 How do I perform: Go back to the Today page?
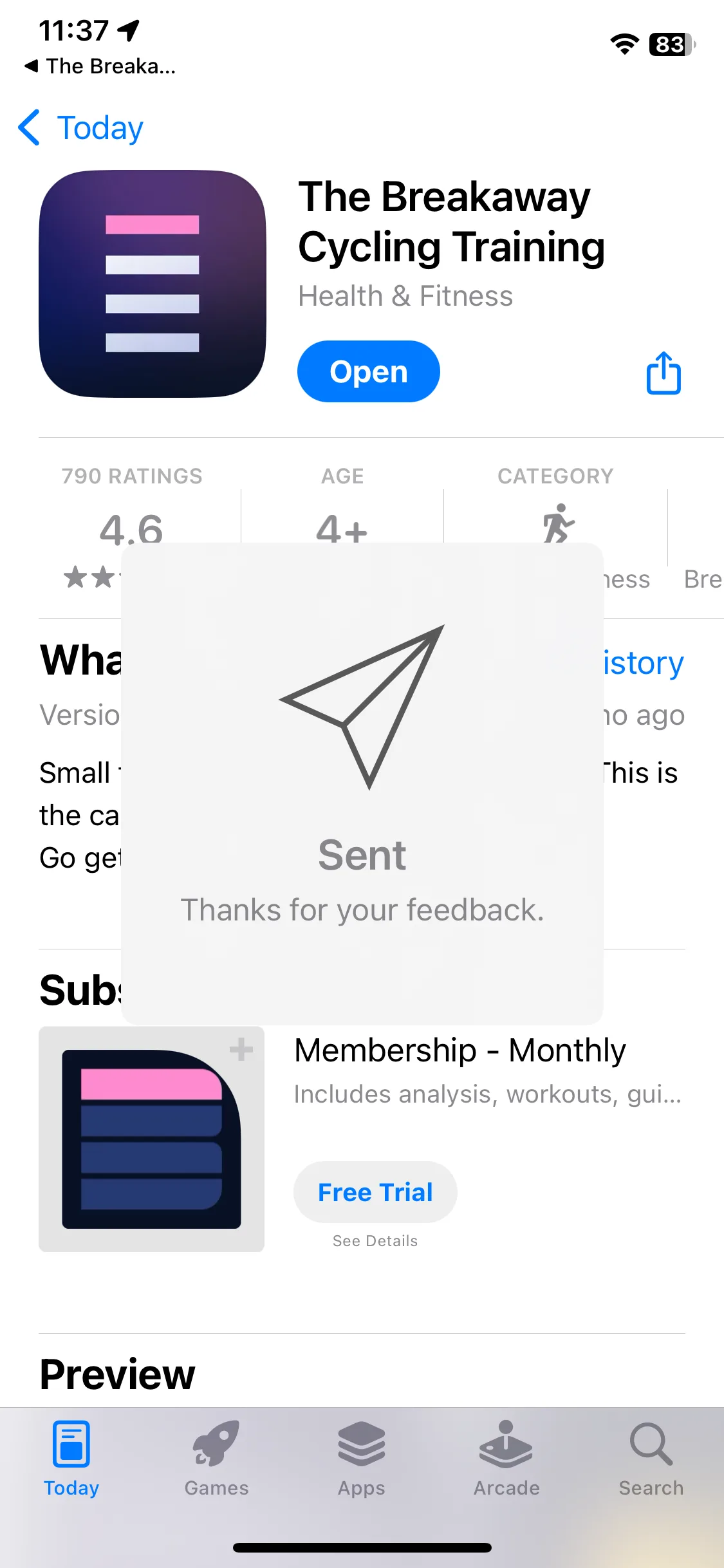[81, 128]
